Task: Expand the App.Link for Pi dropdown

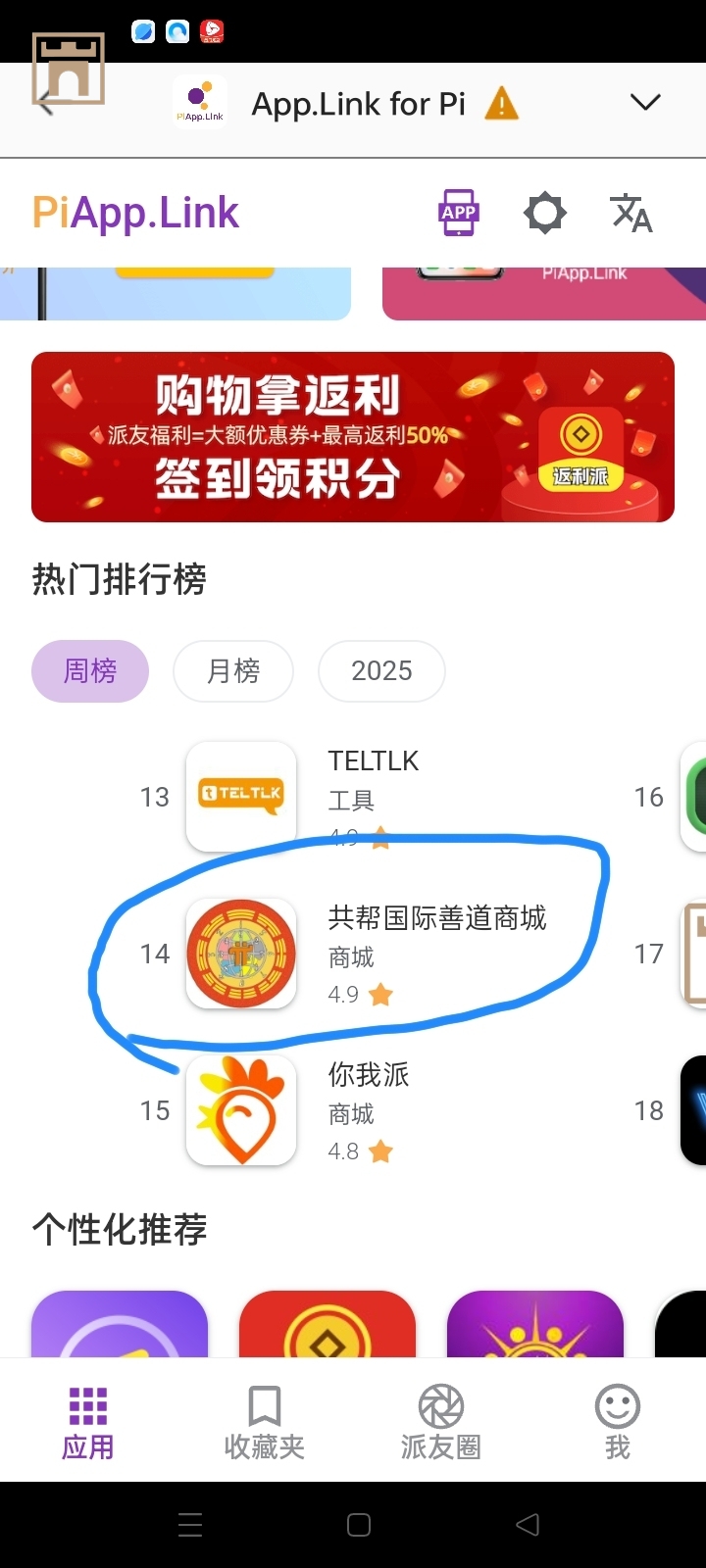Action: pos(644,103)
